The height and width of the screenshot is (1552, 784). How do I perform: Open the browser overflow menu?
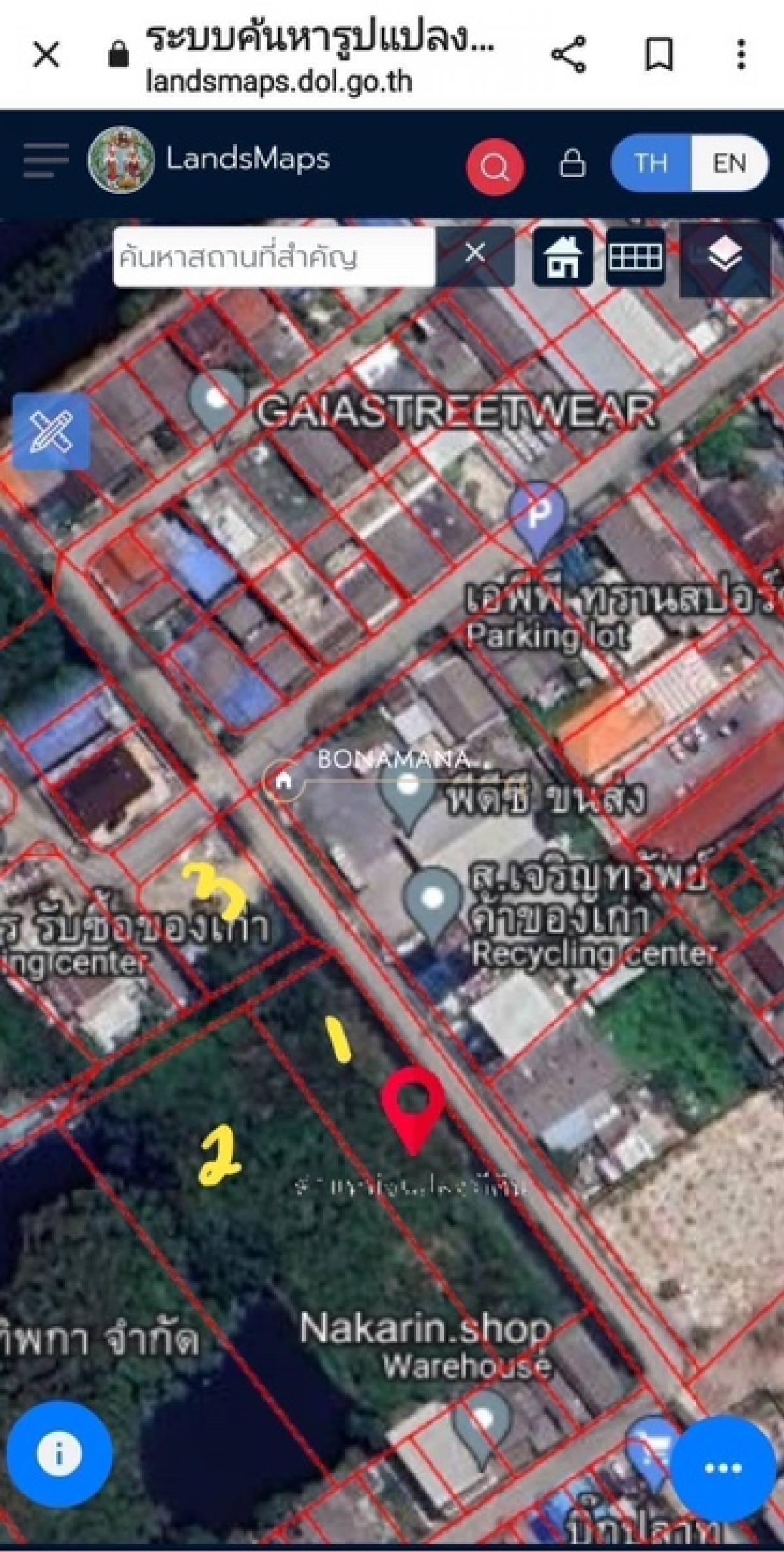(741, 55)
